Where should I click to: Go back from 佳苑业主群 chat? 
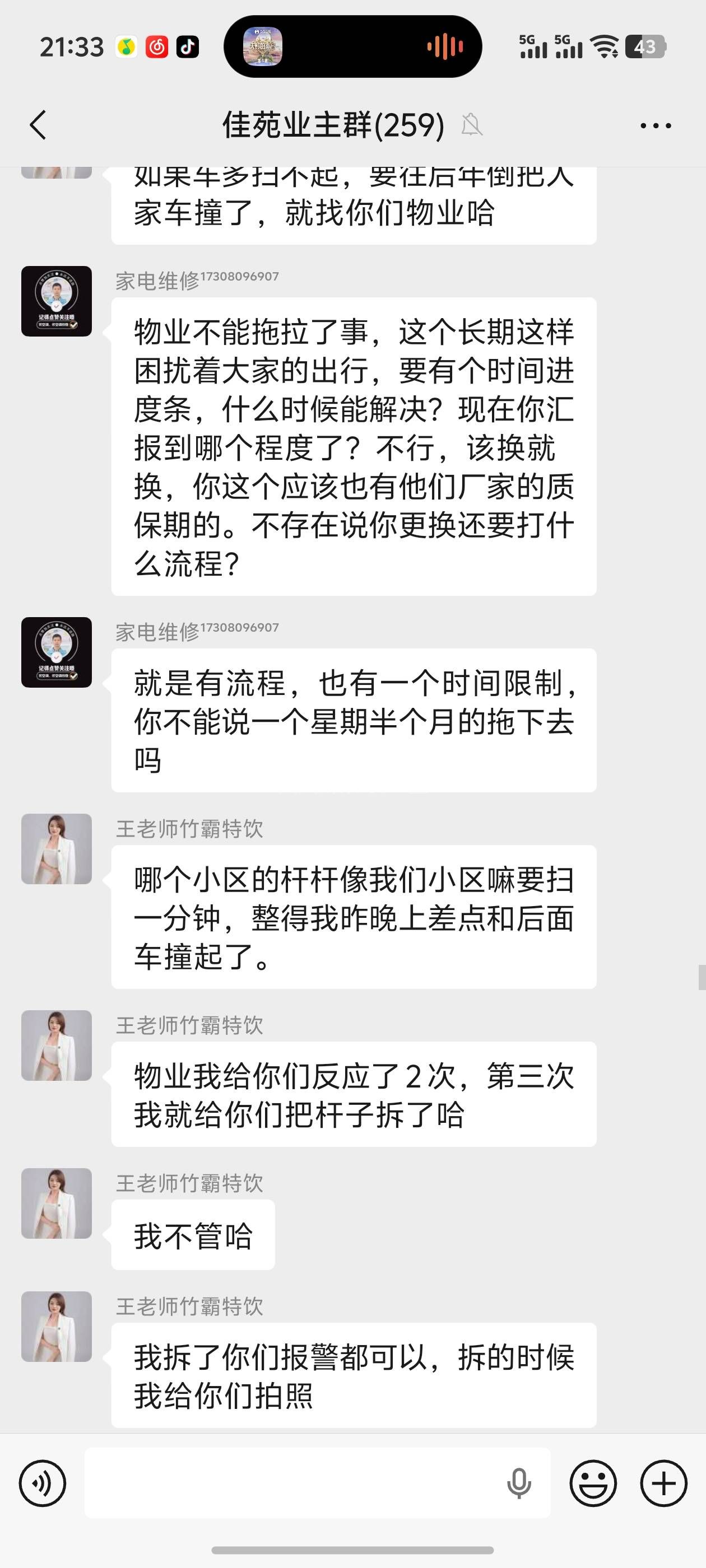tap(38, 125)
